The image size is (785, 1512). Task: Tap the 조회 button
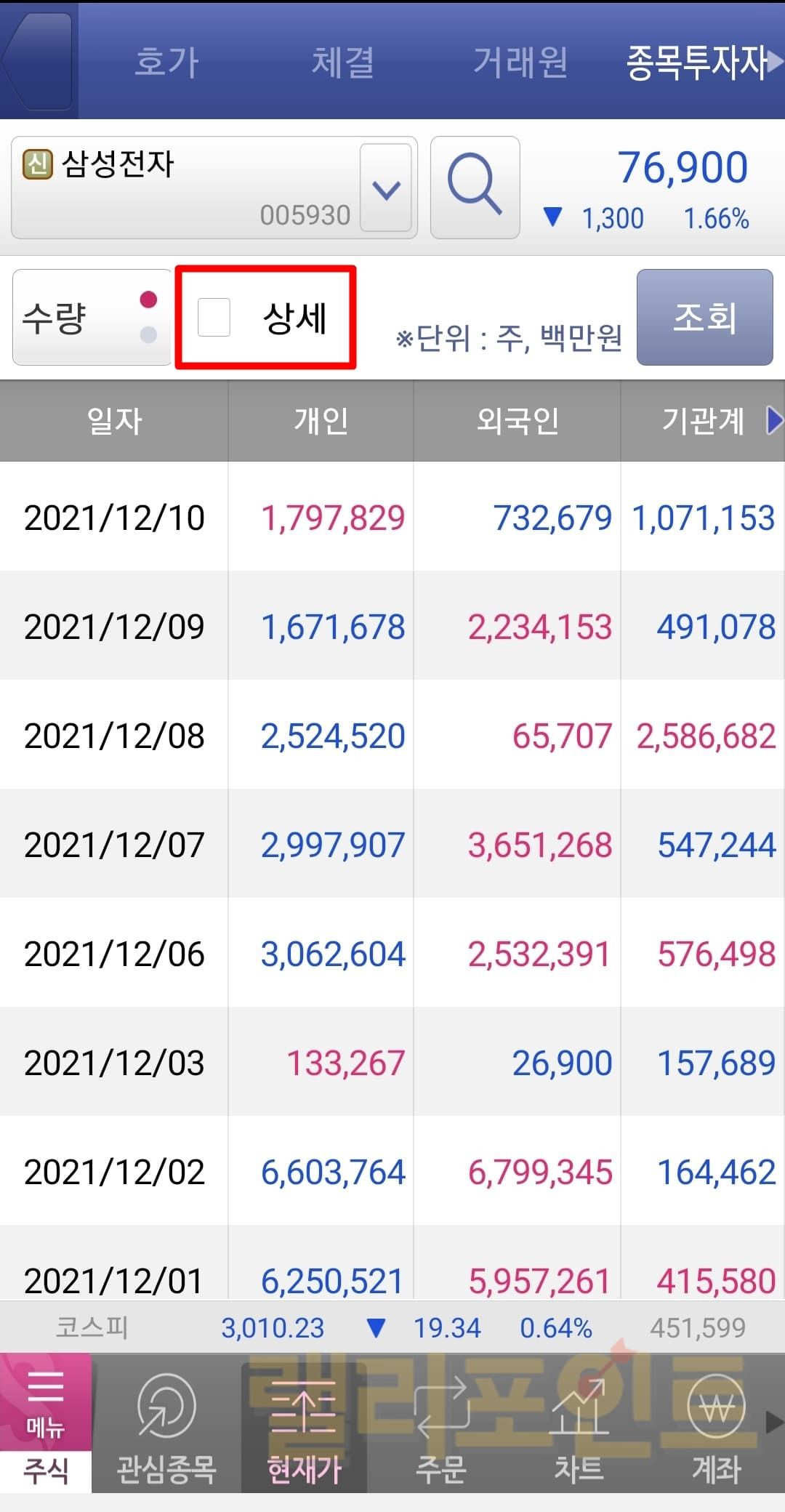pos(704,317)
